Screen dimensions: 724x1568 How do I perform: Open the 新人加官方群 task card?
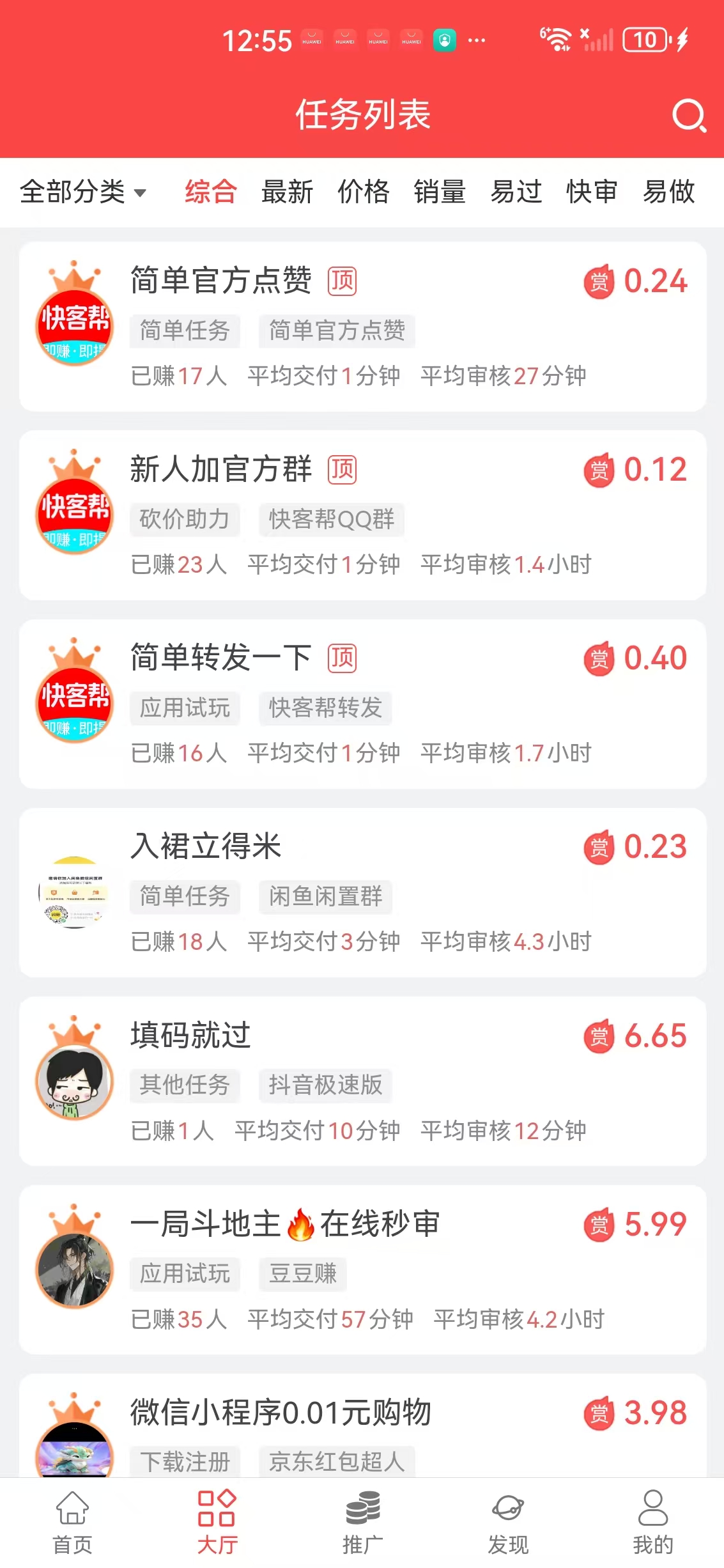362,515
